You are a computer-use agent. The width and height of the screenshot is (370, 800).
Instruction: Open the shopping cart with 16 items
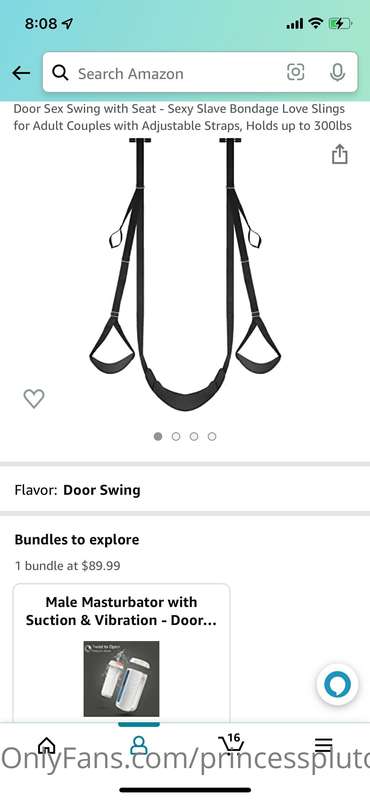coord(231,744)
